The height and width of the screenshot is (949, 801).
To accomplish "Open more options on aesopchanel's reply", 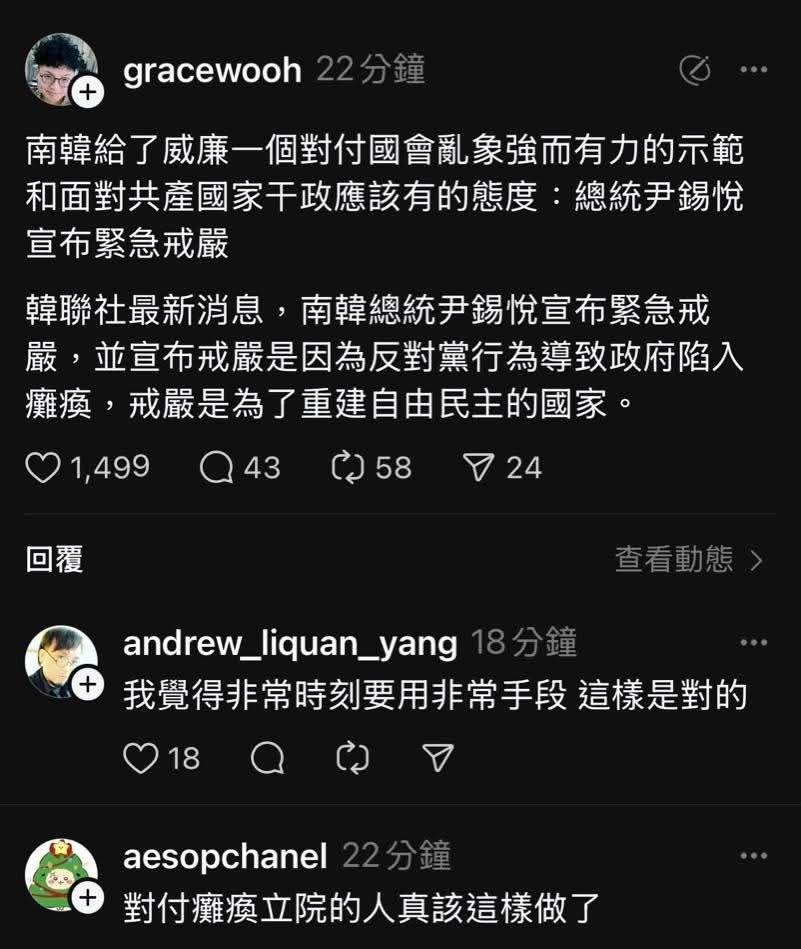I will click(753, 857).
